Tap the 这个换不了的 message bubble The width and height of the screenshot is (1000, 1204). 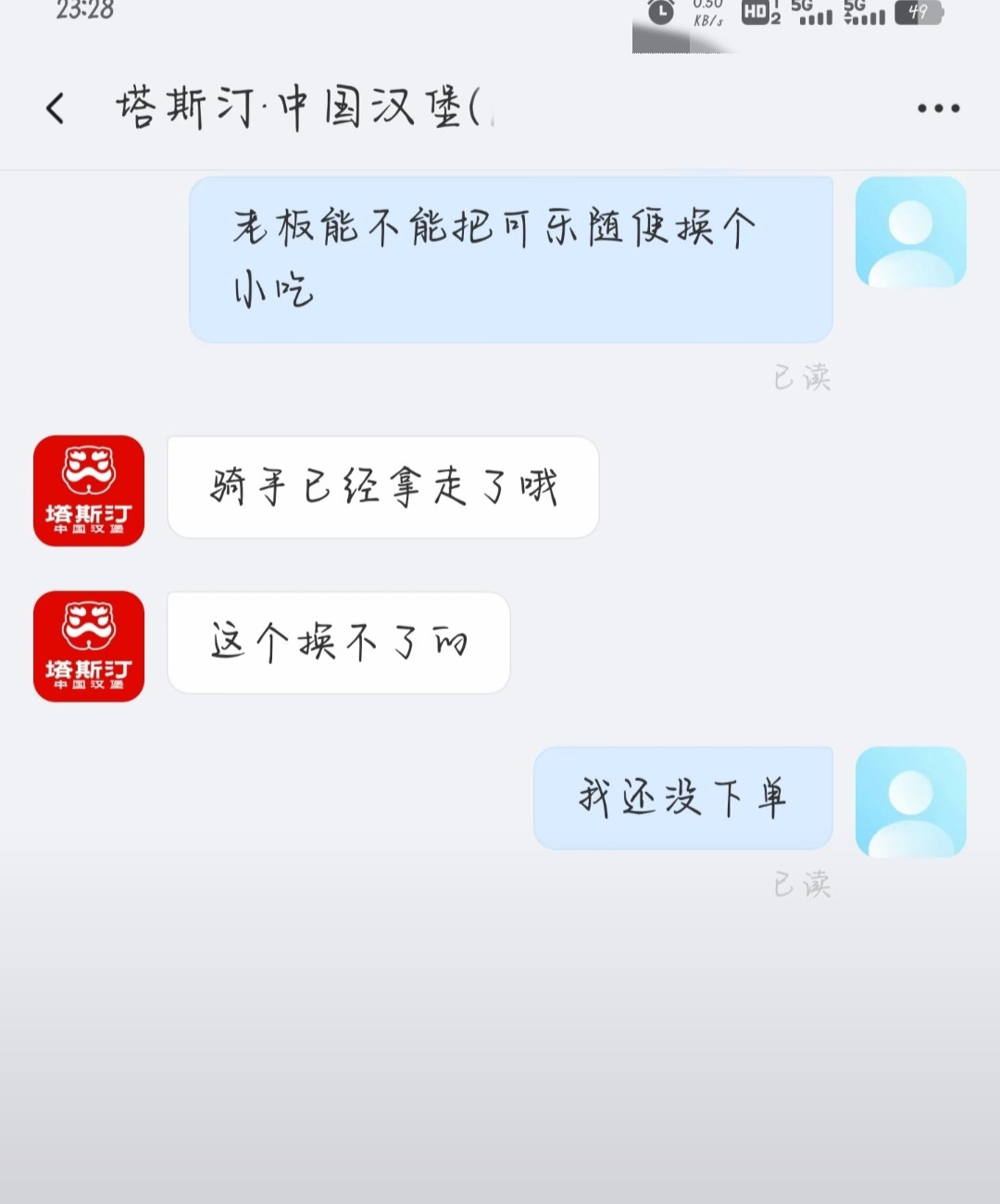click(337, 643)
